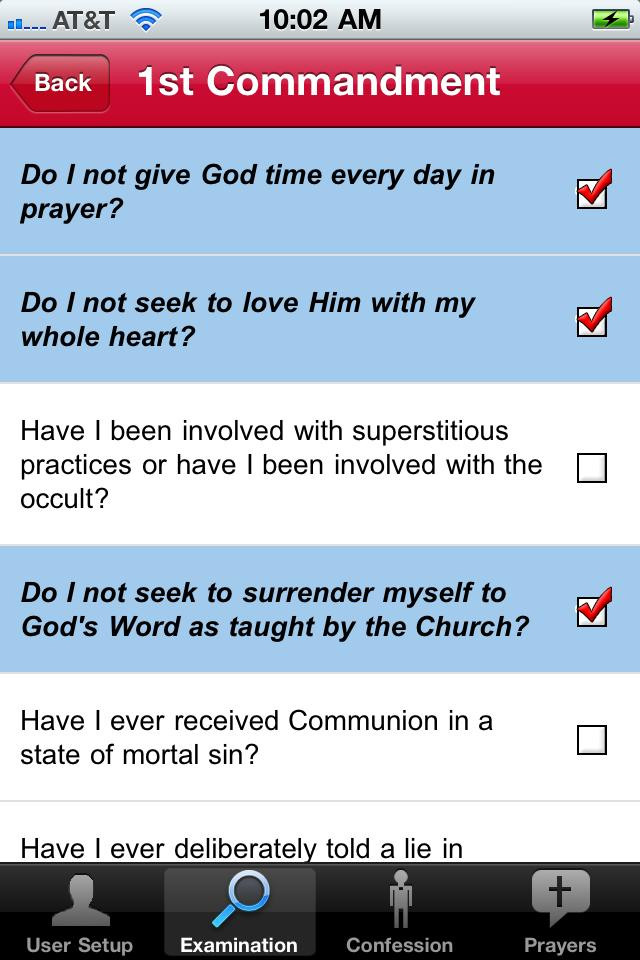
Task: Uncheck 'seek to love Him with my whole heart'
Action: click(592, 320)
